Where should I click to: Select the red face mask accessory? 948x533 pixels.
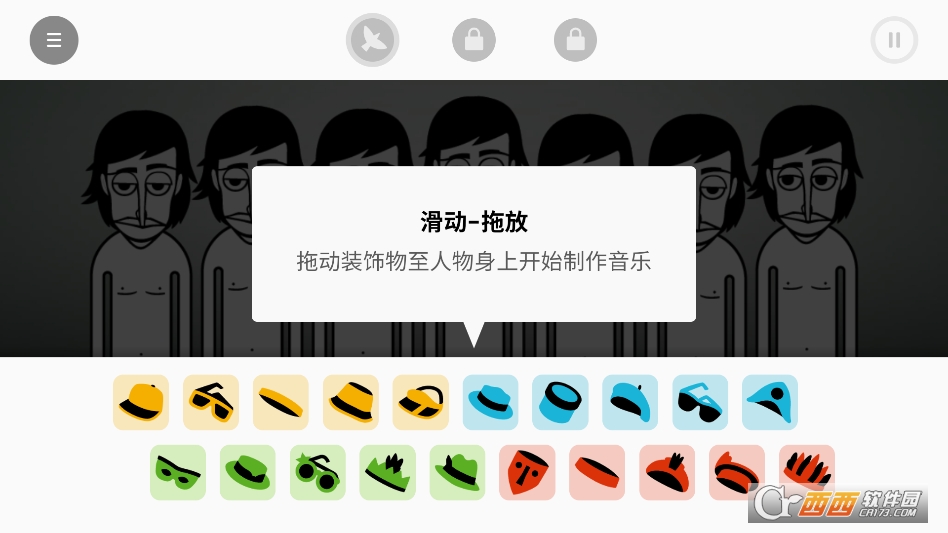[527, 473]
